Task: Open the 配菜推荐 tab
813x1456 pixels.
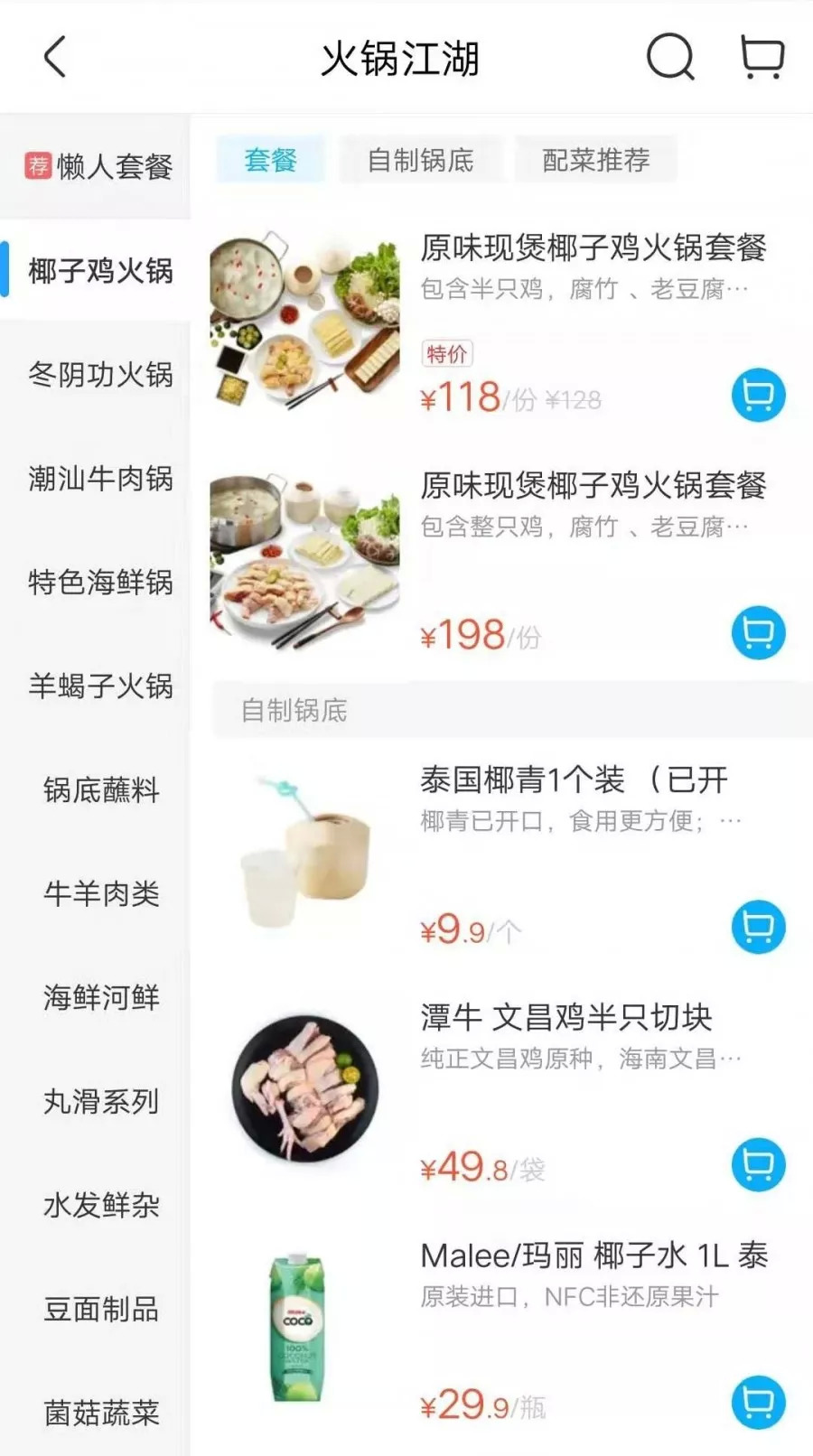Action: coord(594,160)
